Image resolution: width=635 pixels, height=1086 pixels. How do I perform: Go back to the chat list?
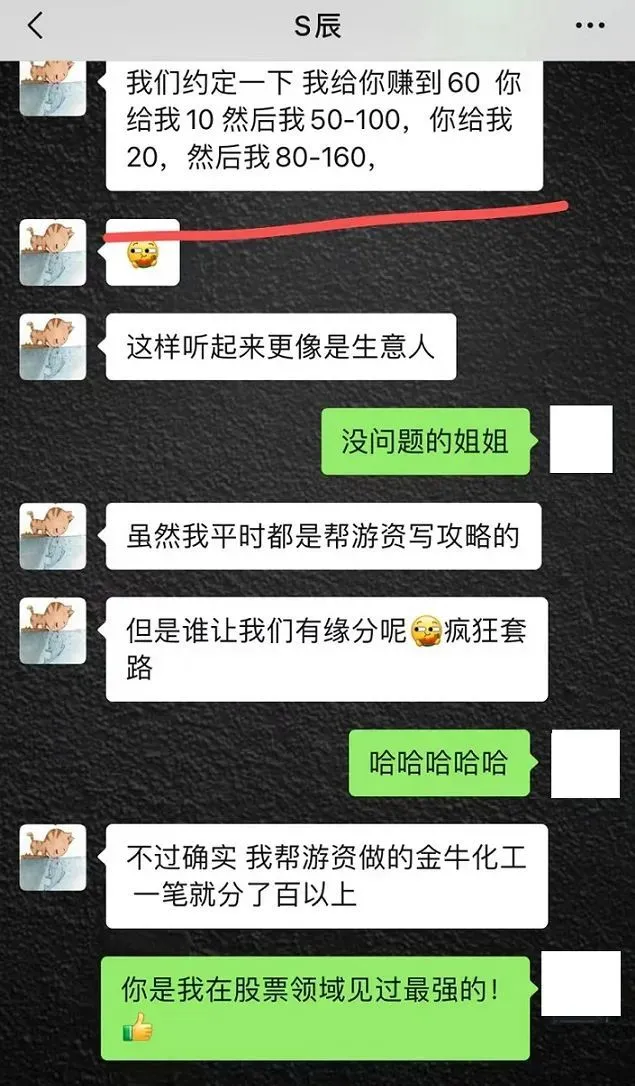pyautogui.click(x=36, y=25)
